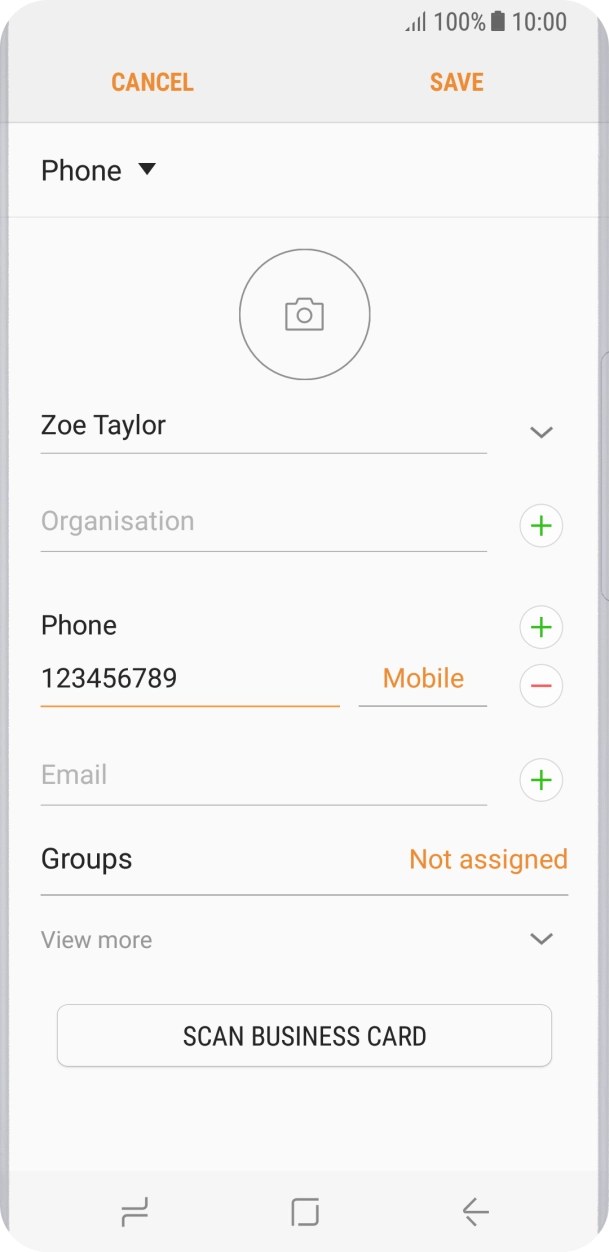Add another phone number with the plus icon
609x1252 pixels.
point(541,628)
